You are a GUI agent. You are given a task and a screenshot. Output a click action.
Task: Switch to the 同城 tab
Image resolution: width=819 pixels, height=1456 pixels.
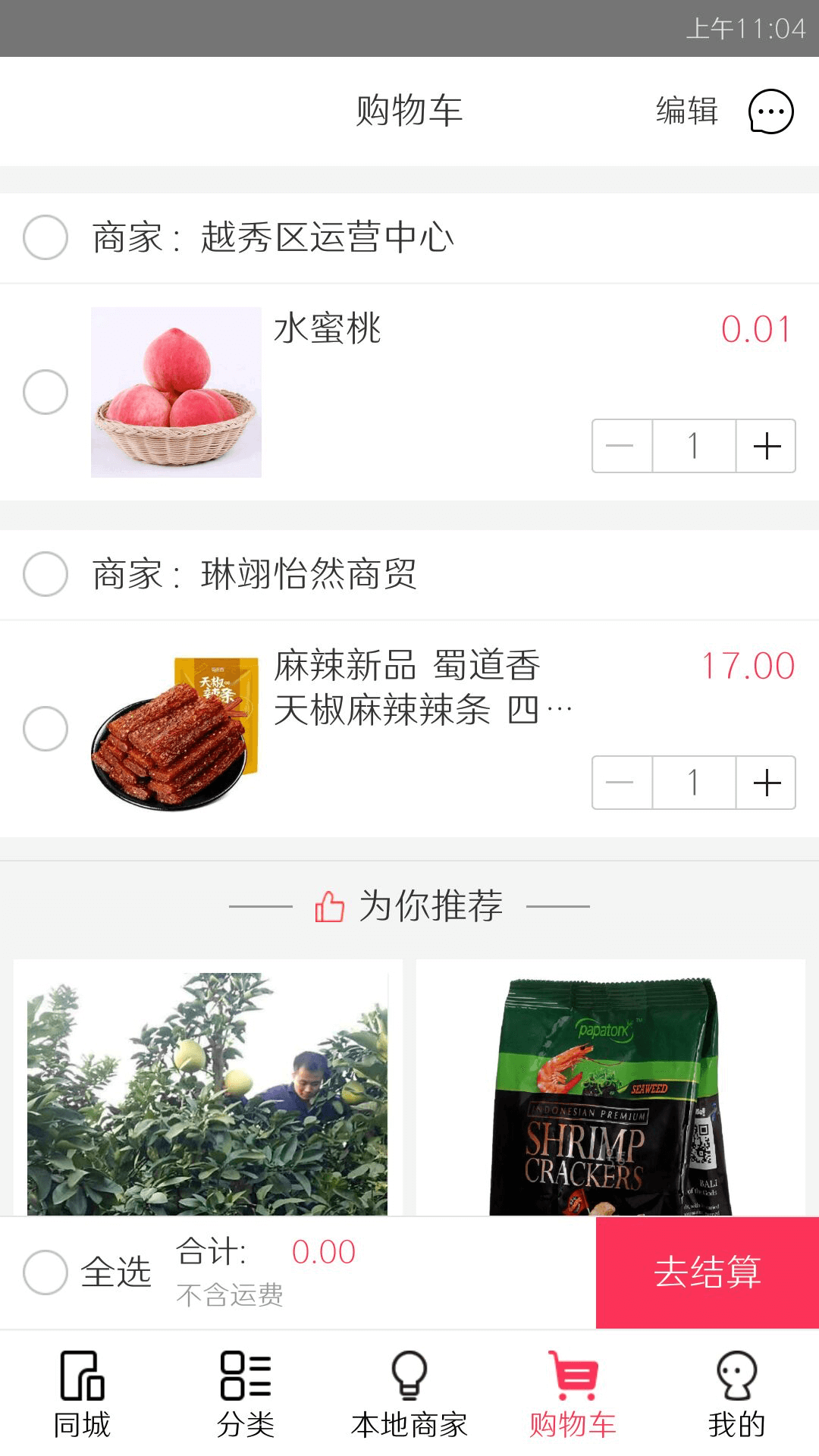click(82, 1394)
